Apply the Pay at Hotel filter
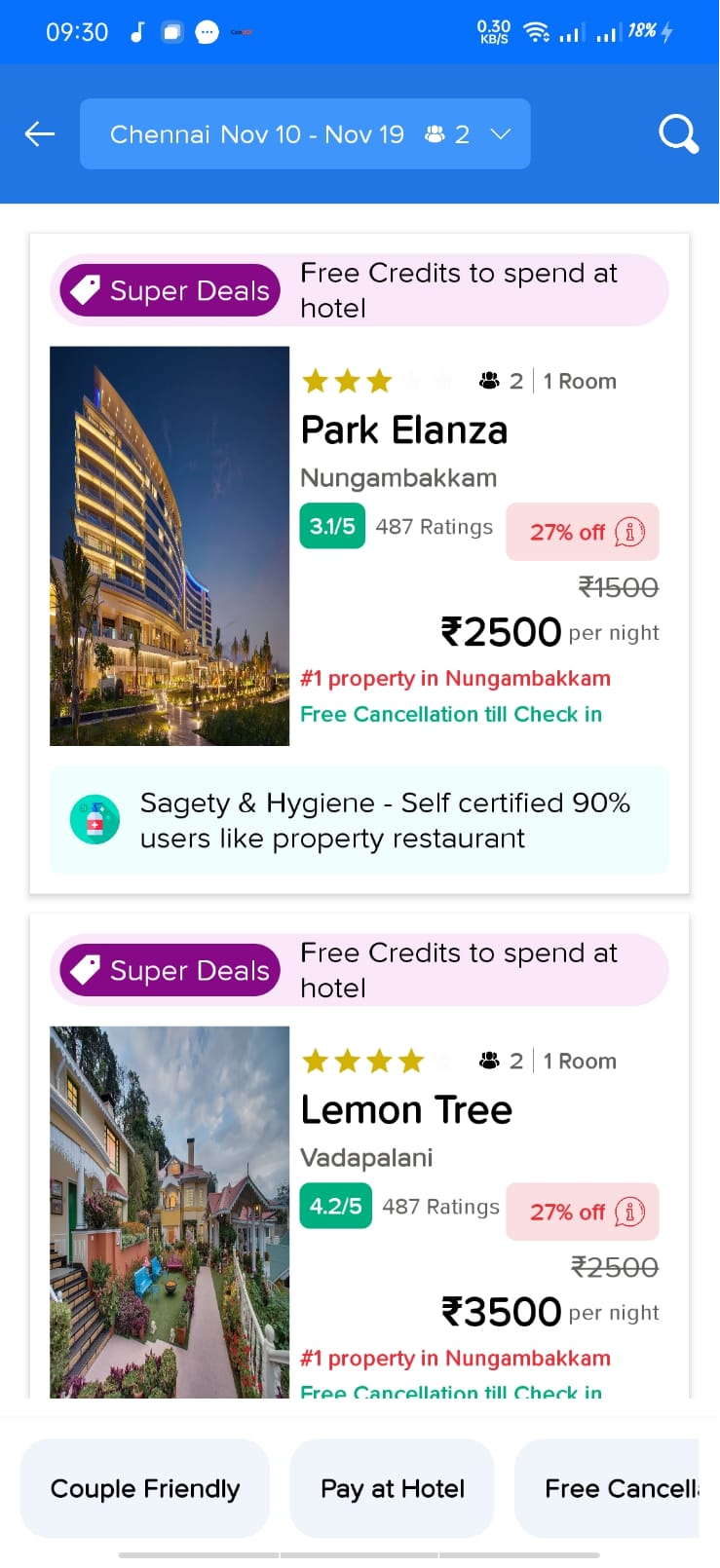The height and width of the screenshot is (1568, 720). pos(393,1488)
